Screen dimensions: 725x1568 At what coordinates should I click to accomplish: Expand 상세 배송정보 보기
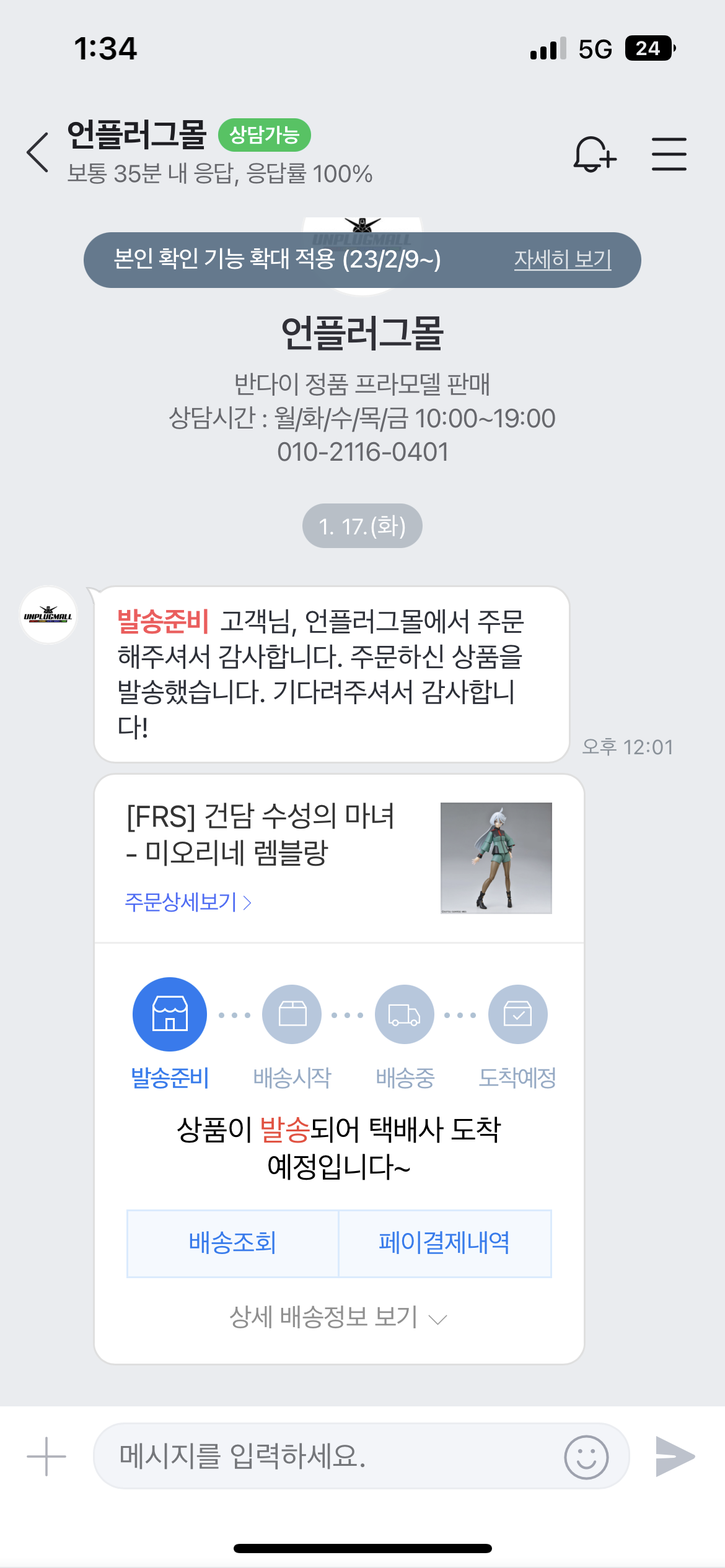coord(338,1317)
